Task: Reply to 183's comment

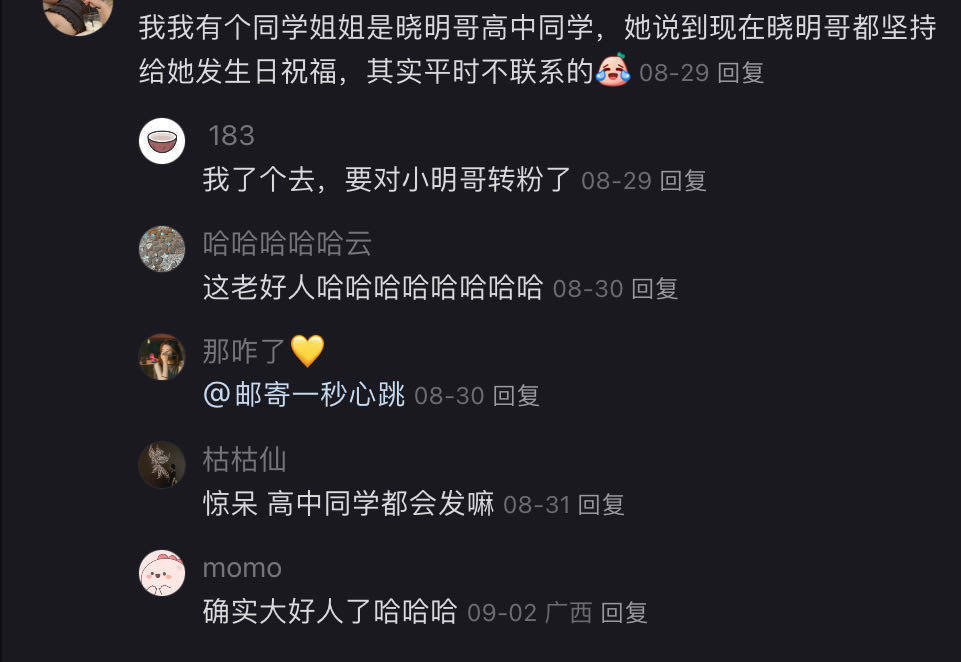Action: click(x=684, y=181)
